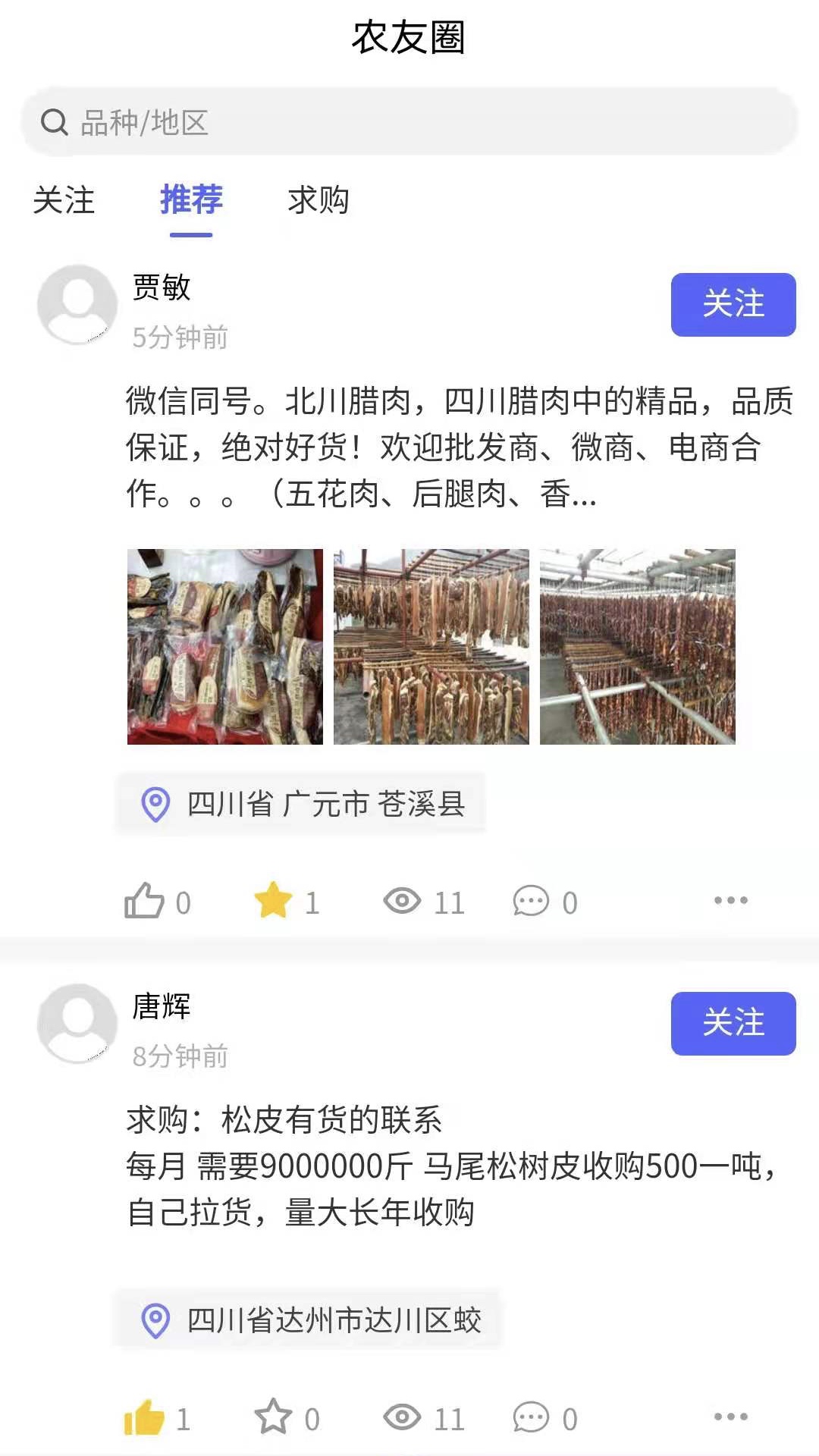Click the location pin icon on 唐辉's post
Image resolution: width=819 pixels, height=1456 pixels.
[155, 1317]
